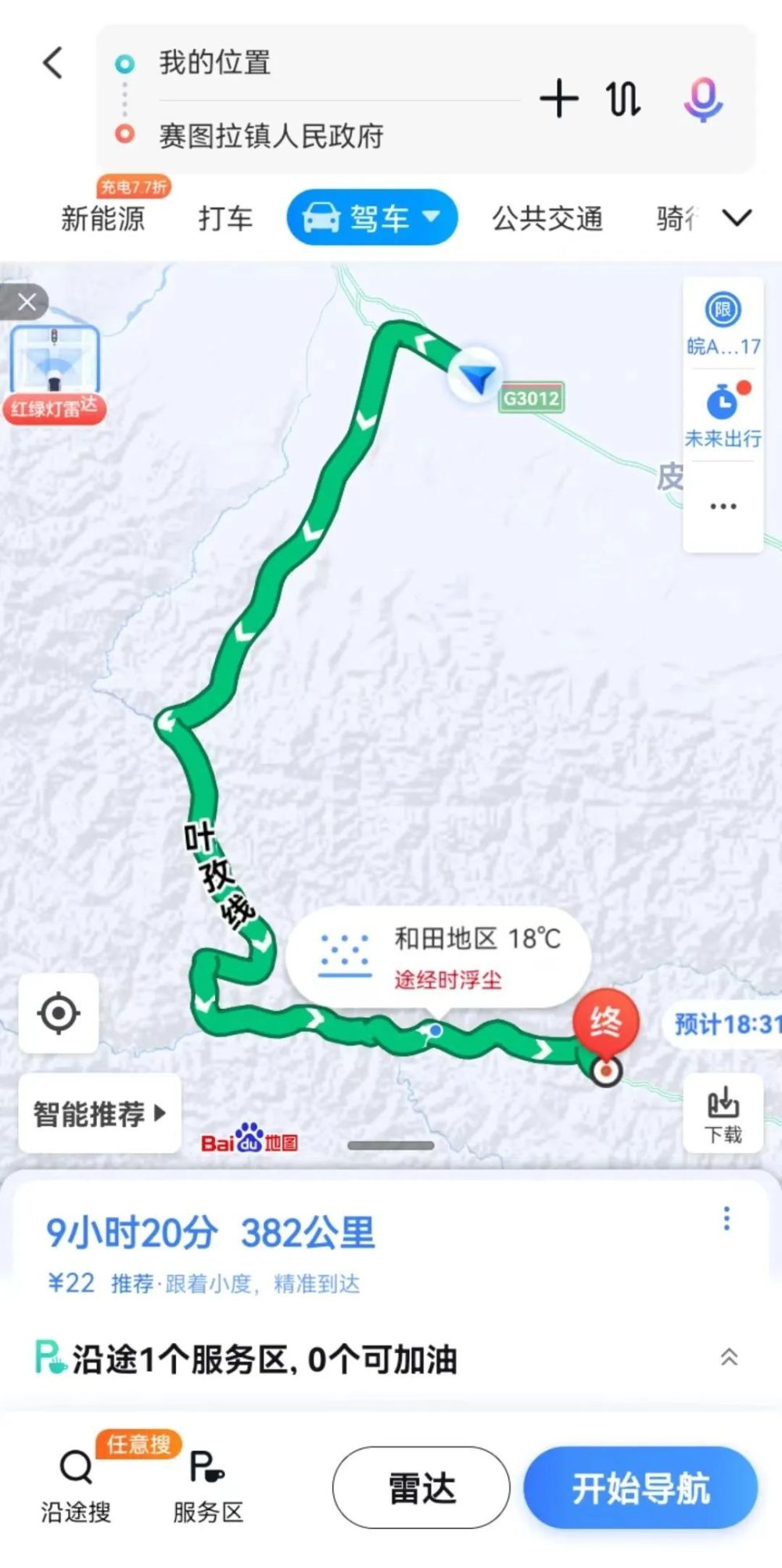Viewport: 782px width, 1568px height.
Task: Recenter map on current location
Action: coord(59,1014)
